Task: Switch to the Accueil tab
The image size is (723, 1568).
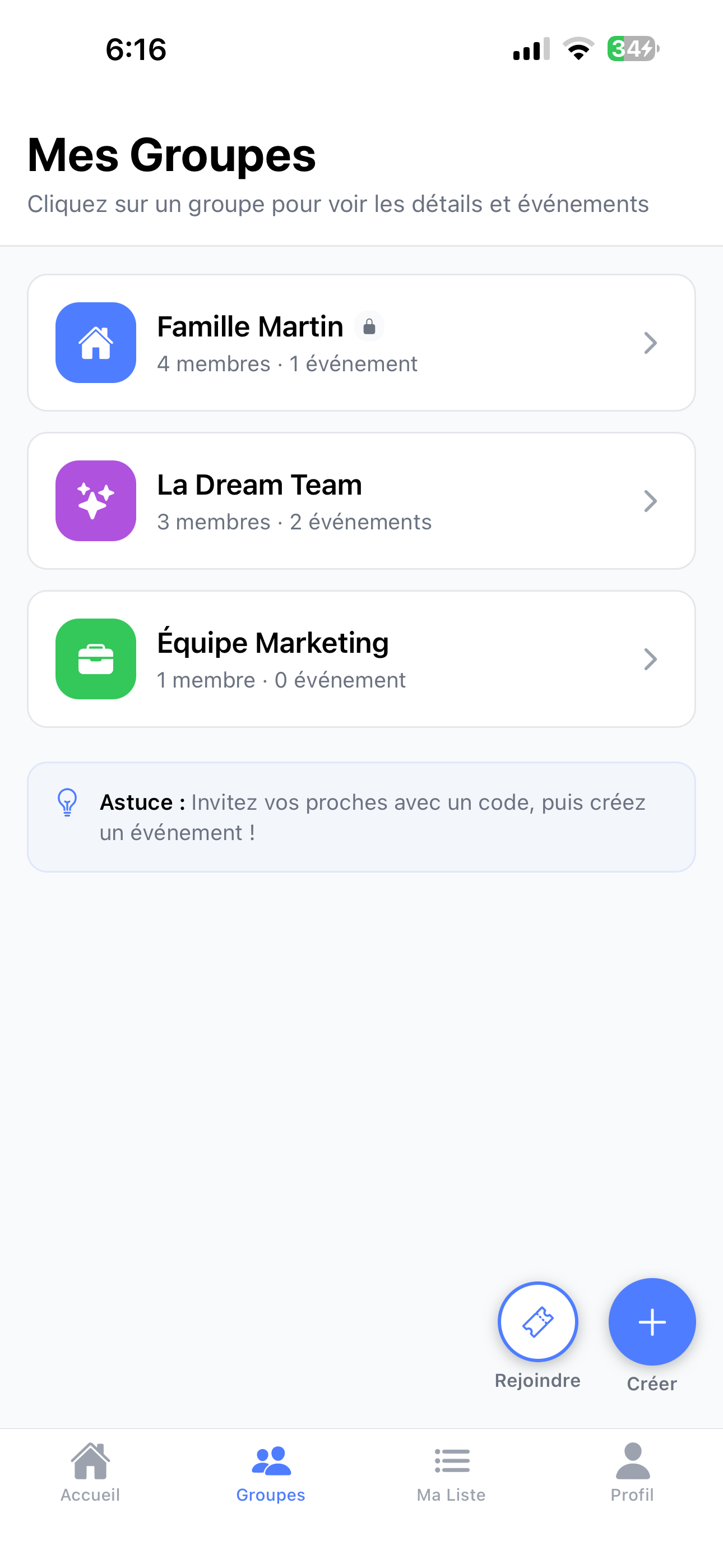Action: [90, 1473]
